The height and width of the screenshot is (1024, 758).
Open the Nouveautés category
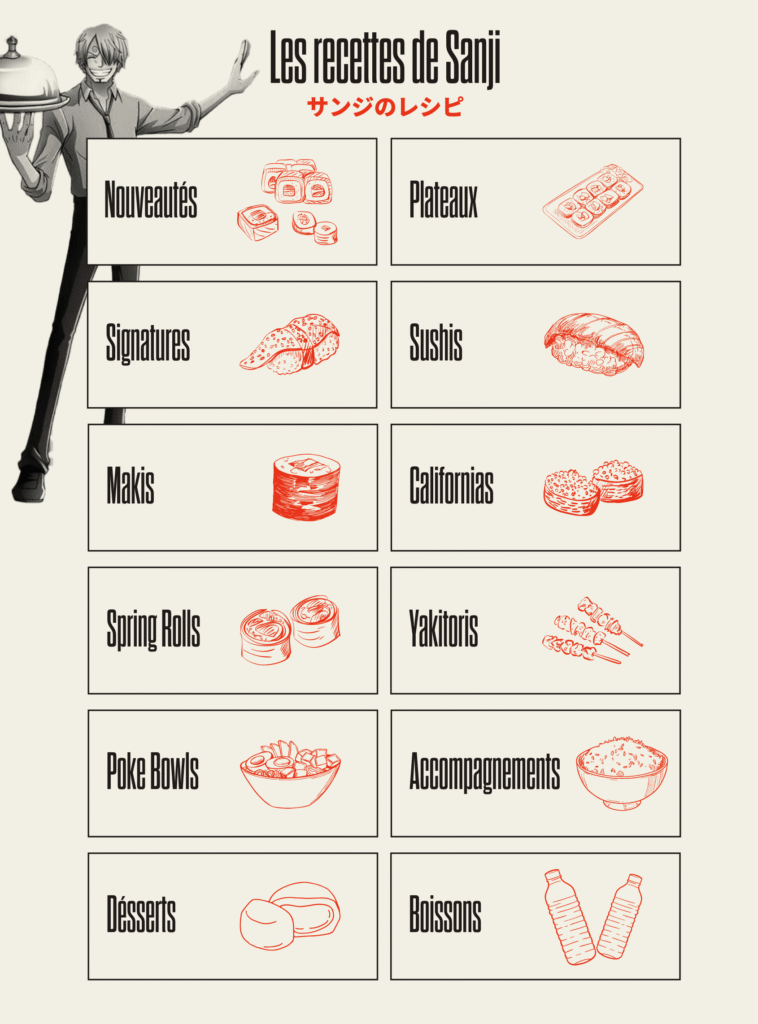[232, 202]
